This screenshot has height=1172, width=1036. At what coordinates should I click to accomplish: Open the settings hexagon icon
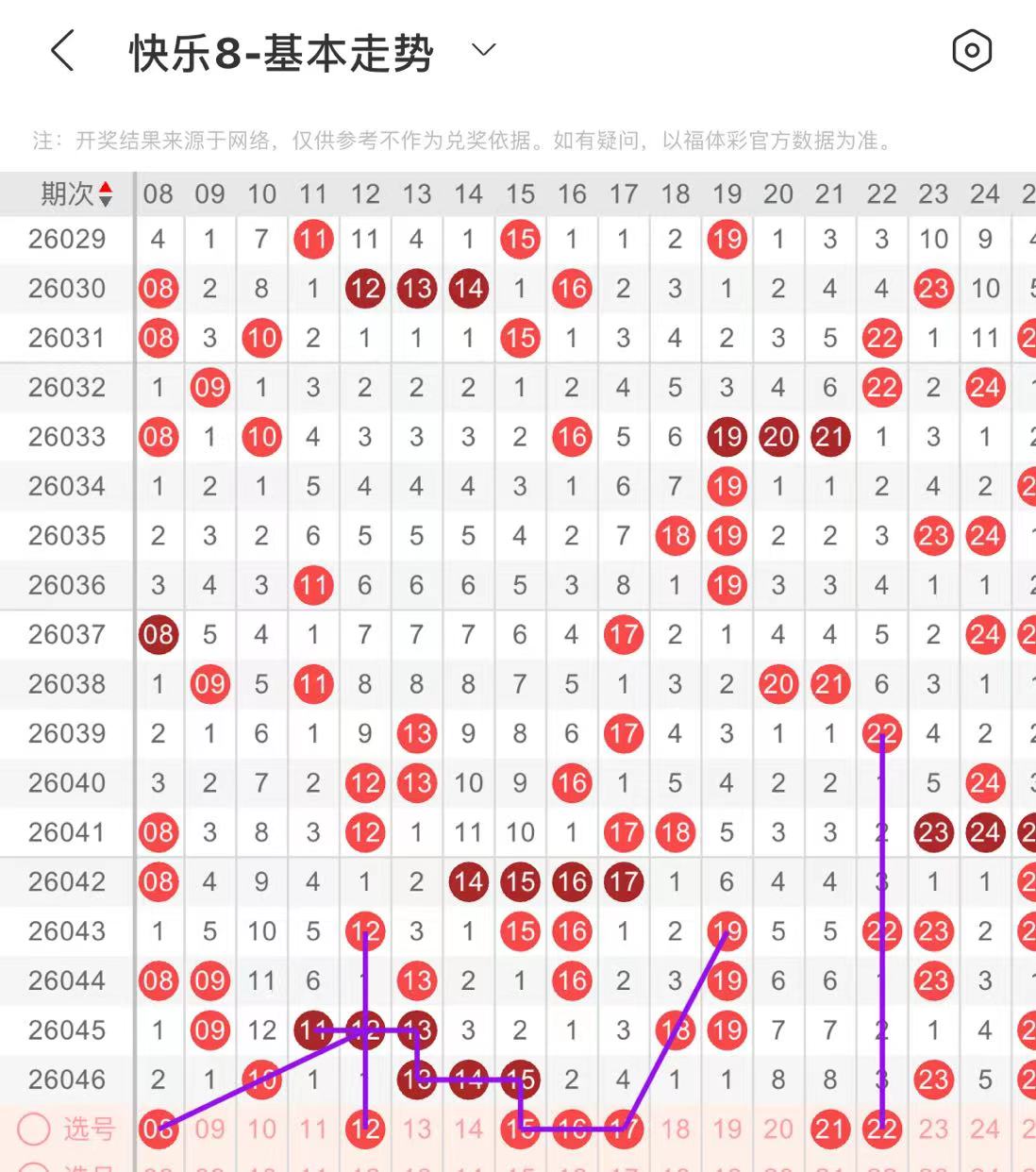(971, 51)
